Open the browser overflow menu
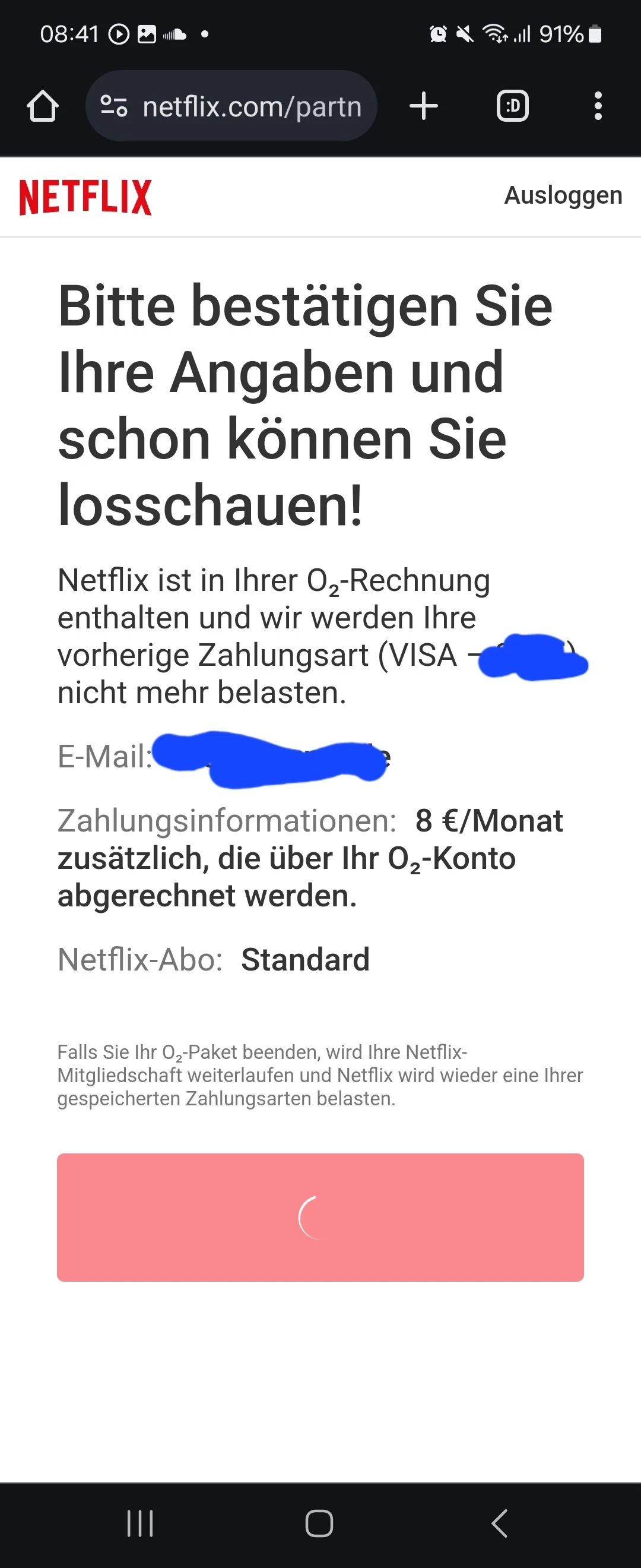The image size is (641, 1568). pos(598,106)
